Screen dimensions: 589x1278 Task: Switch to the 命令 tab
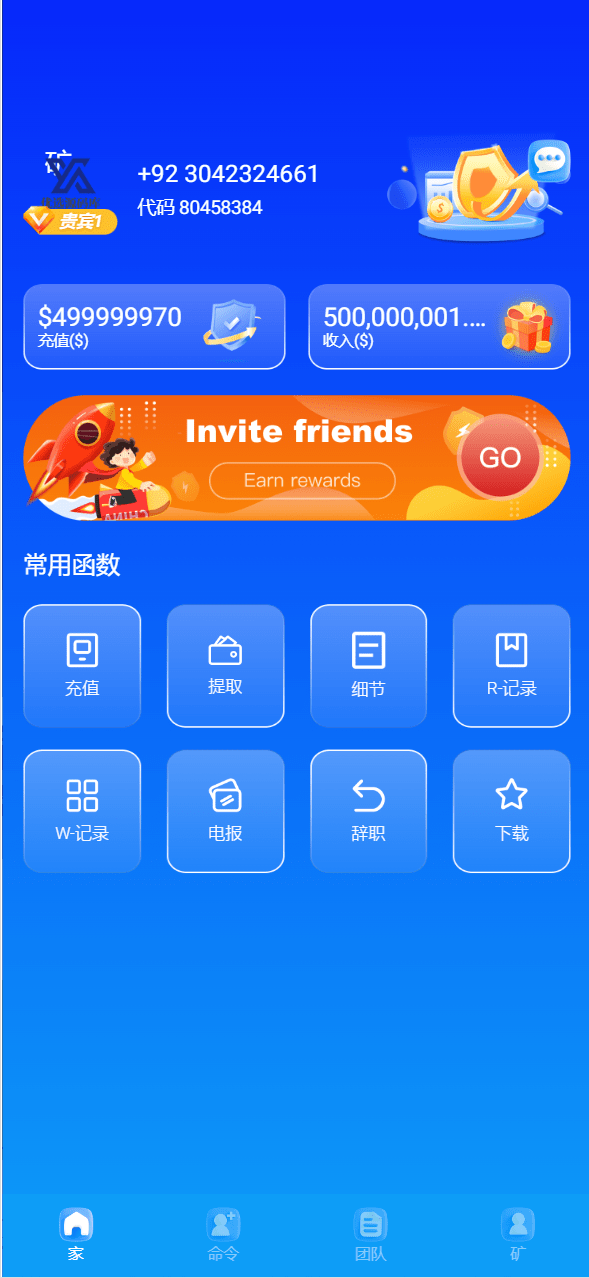point(223,1235)
